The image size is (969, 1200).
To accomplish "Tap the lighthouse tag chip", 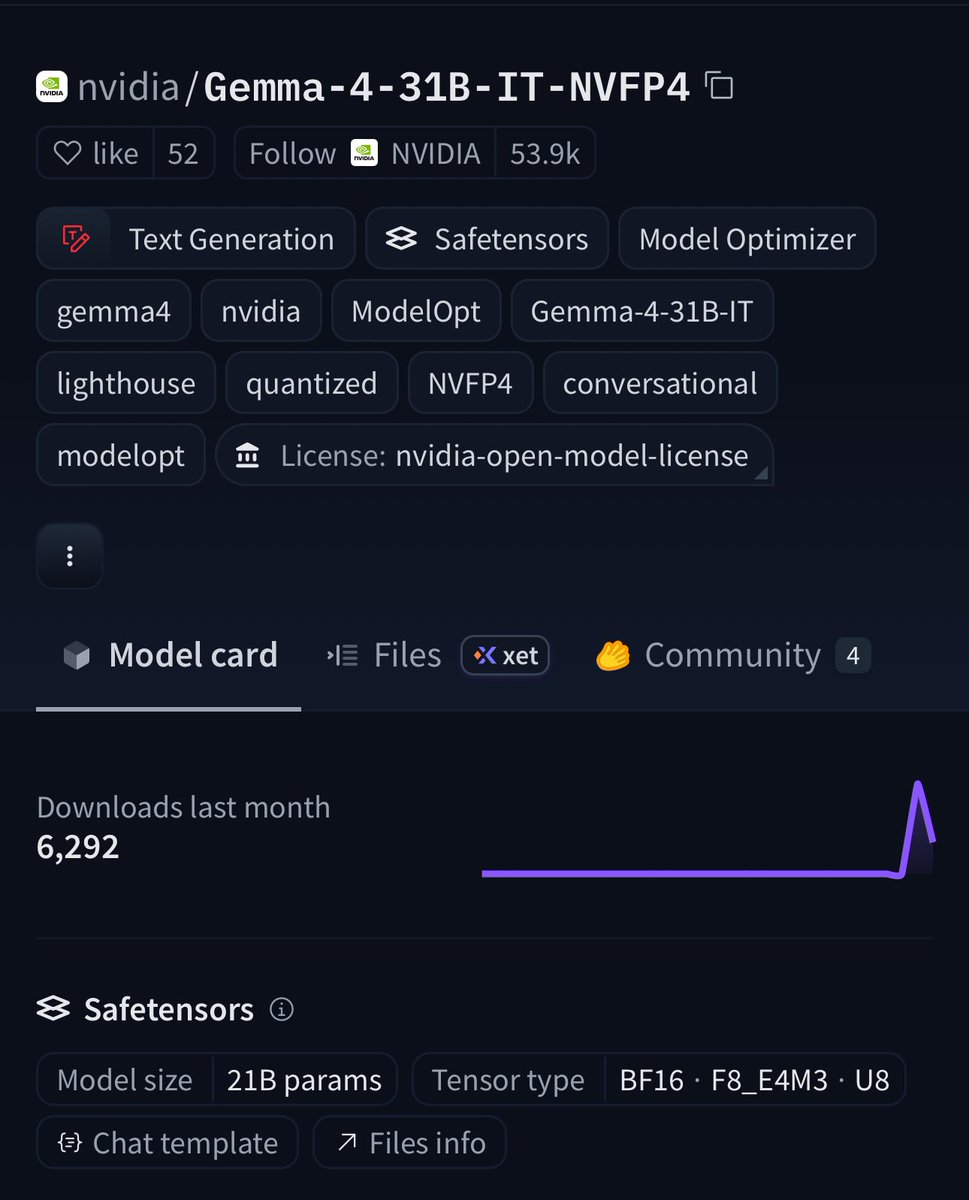I will point(126,383).
